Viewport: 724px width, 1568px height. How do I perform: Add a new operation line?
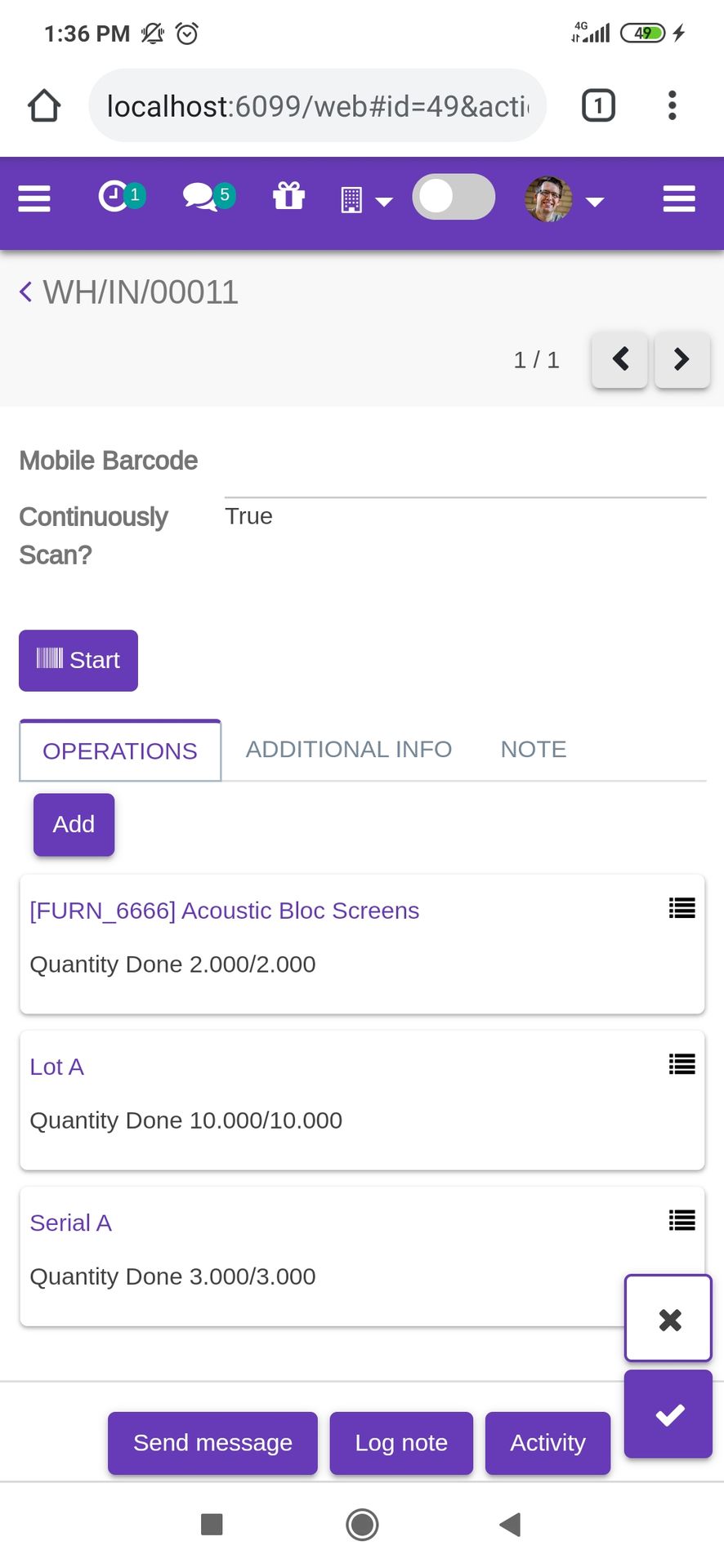coord(74,825)
